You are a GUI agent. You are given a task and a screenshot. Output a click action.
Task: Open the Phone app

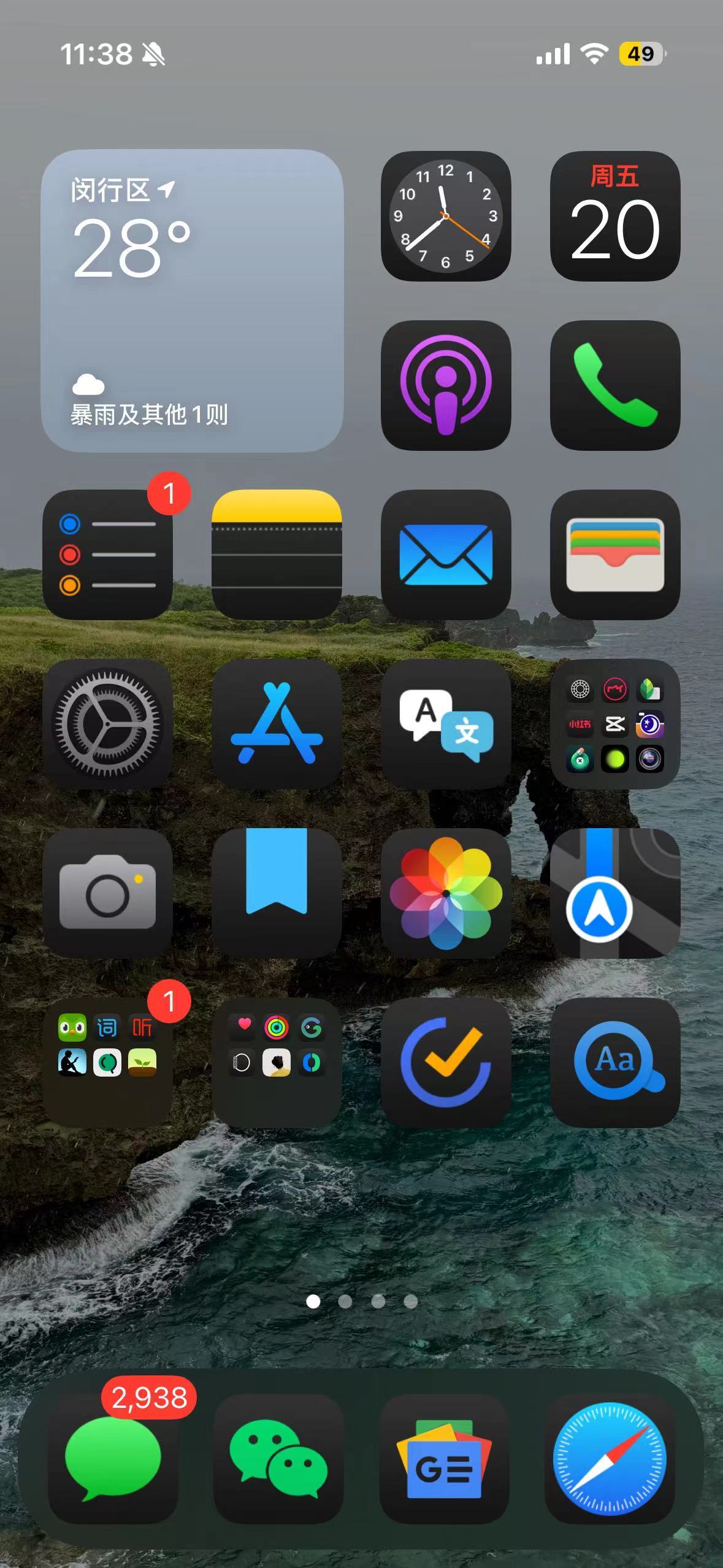[614, 385]
